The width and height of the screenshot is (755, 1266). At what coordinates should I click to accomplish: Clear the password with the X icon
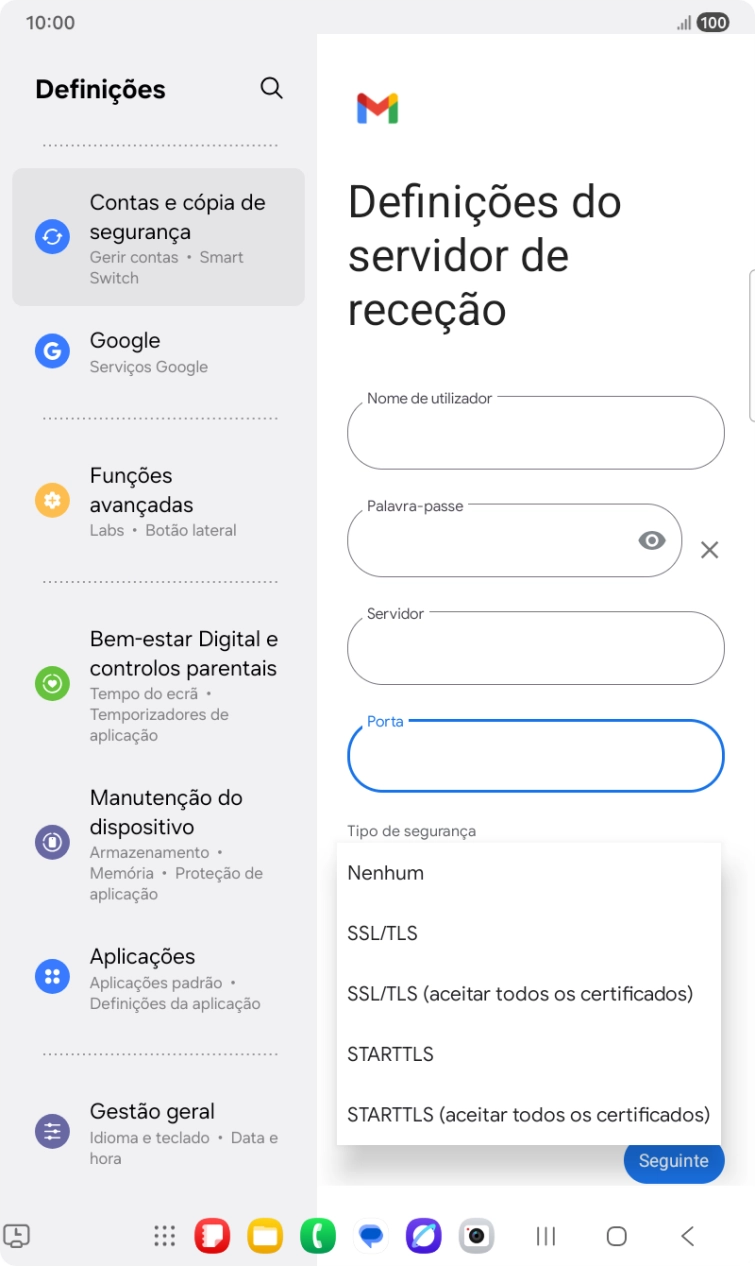click(x=709, y=549)
